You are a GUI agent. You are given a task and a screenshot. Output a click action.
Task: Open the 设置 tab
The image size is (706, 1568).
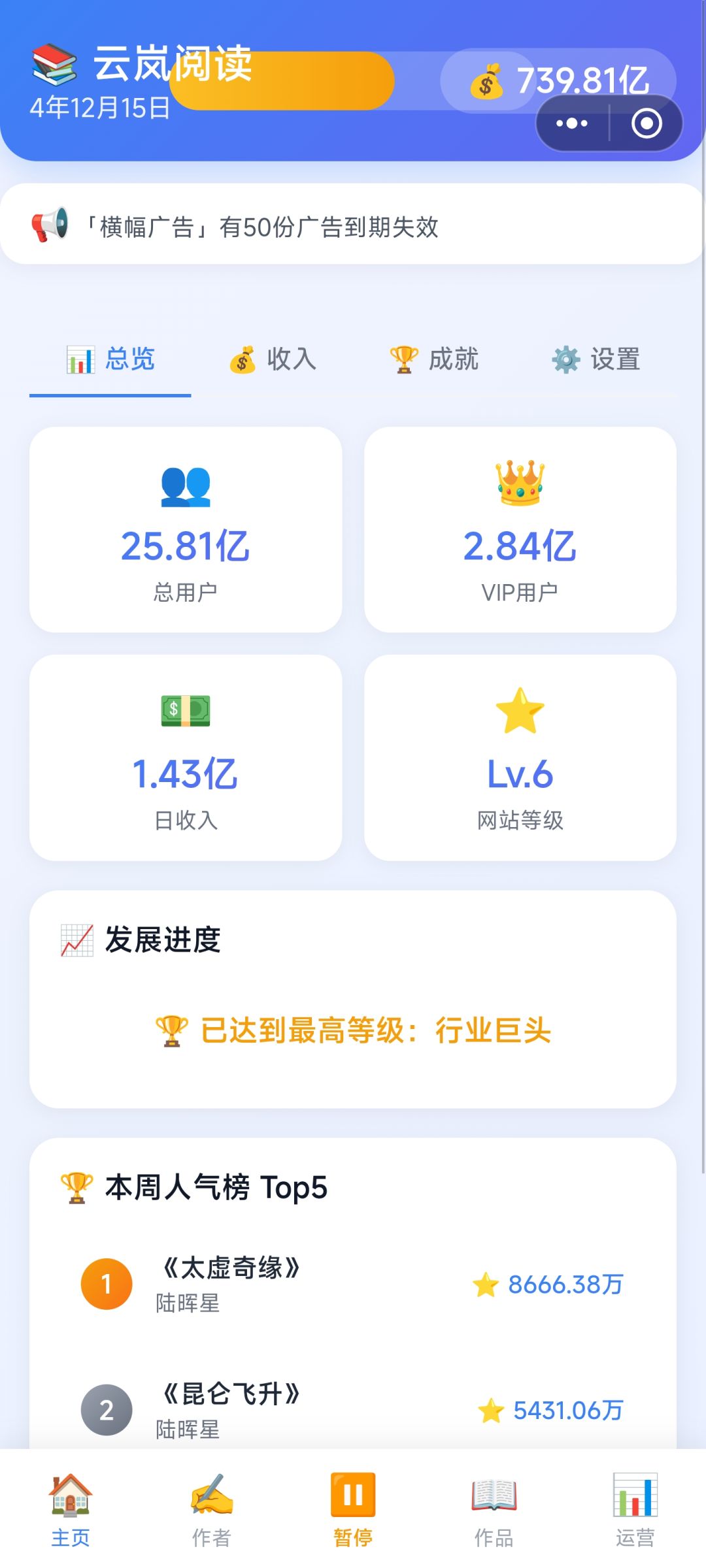(596, 359)
